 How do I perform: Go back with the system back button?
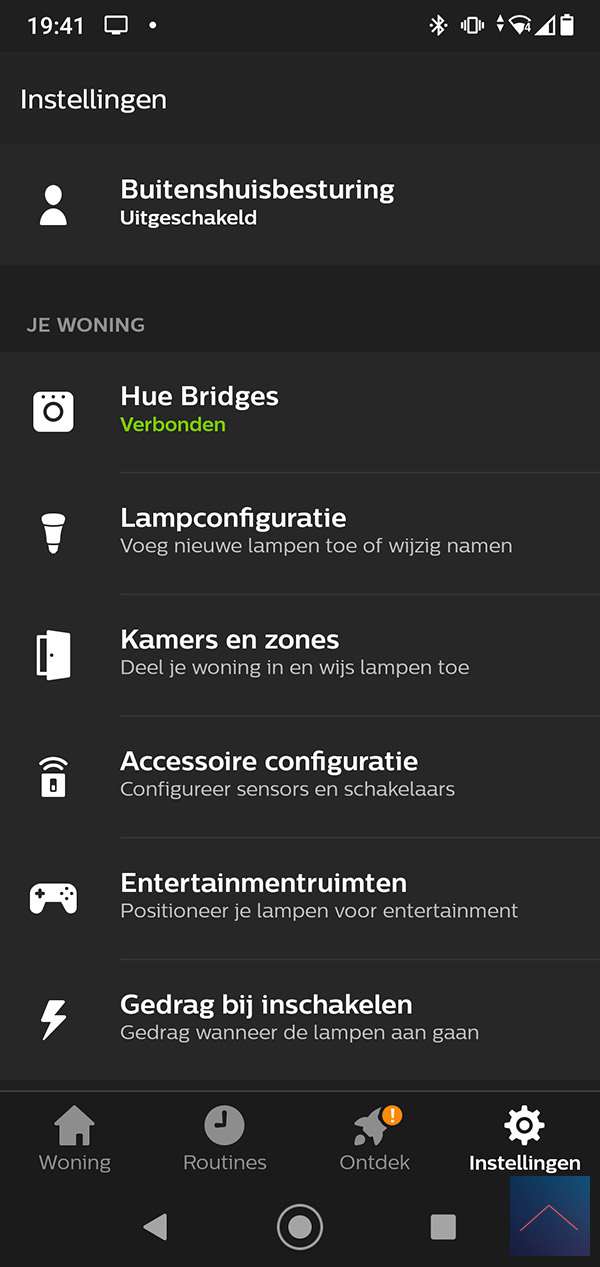(x=154, y=1226)
